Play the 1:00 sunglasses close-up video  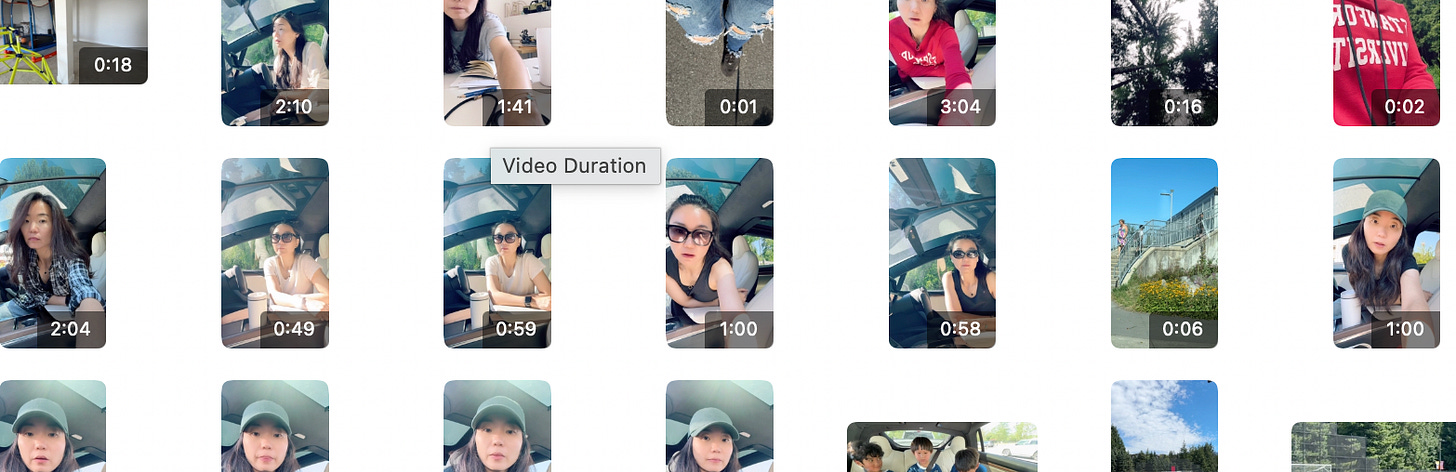click(719, 252)
